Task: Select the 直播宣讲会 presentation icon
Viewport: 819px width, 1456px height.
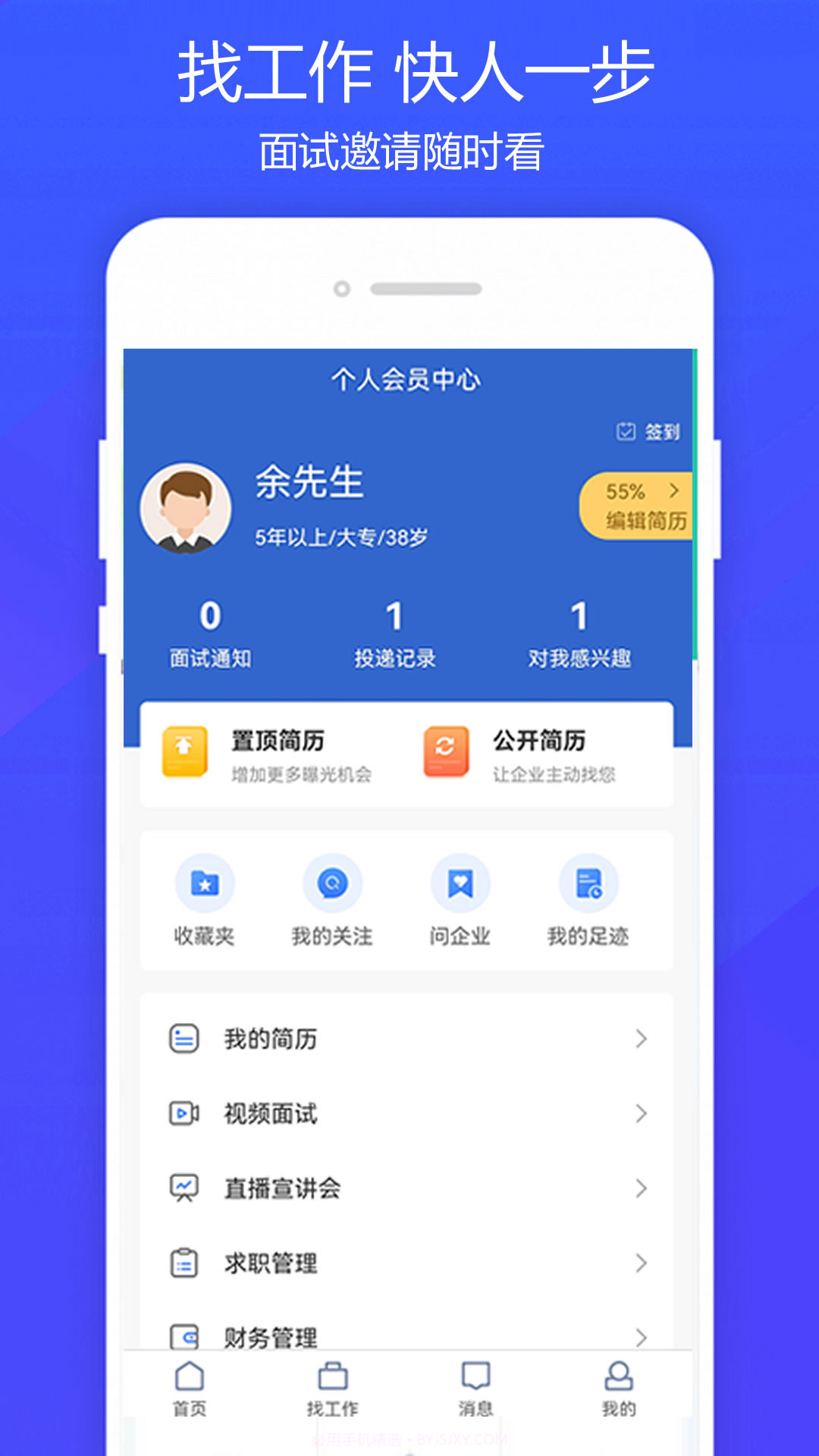Action: pos(182,1188)
